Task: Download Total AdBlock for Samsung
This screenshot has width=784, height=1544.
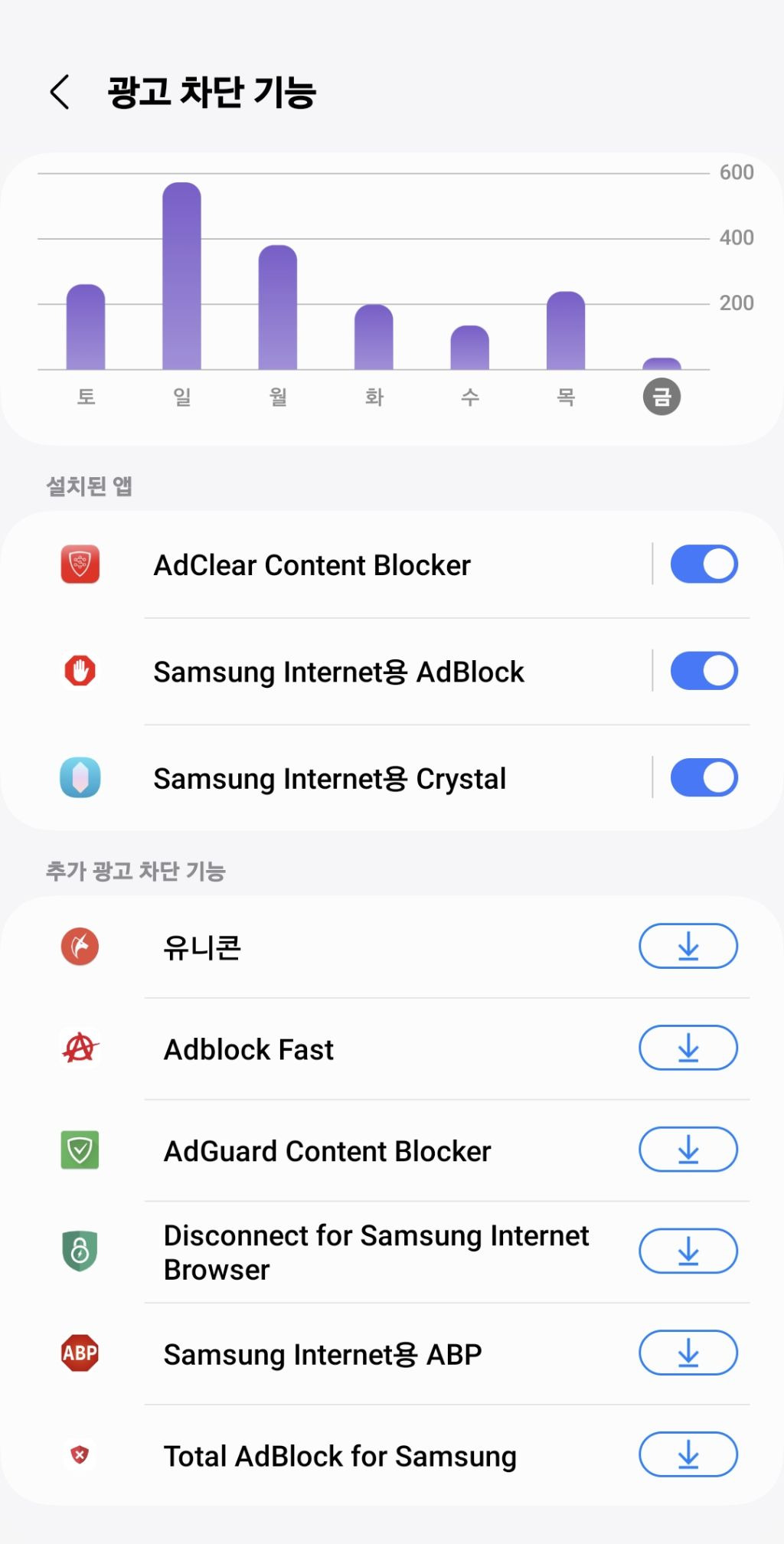Action: (x=688, y=1454)
